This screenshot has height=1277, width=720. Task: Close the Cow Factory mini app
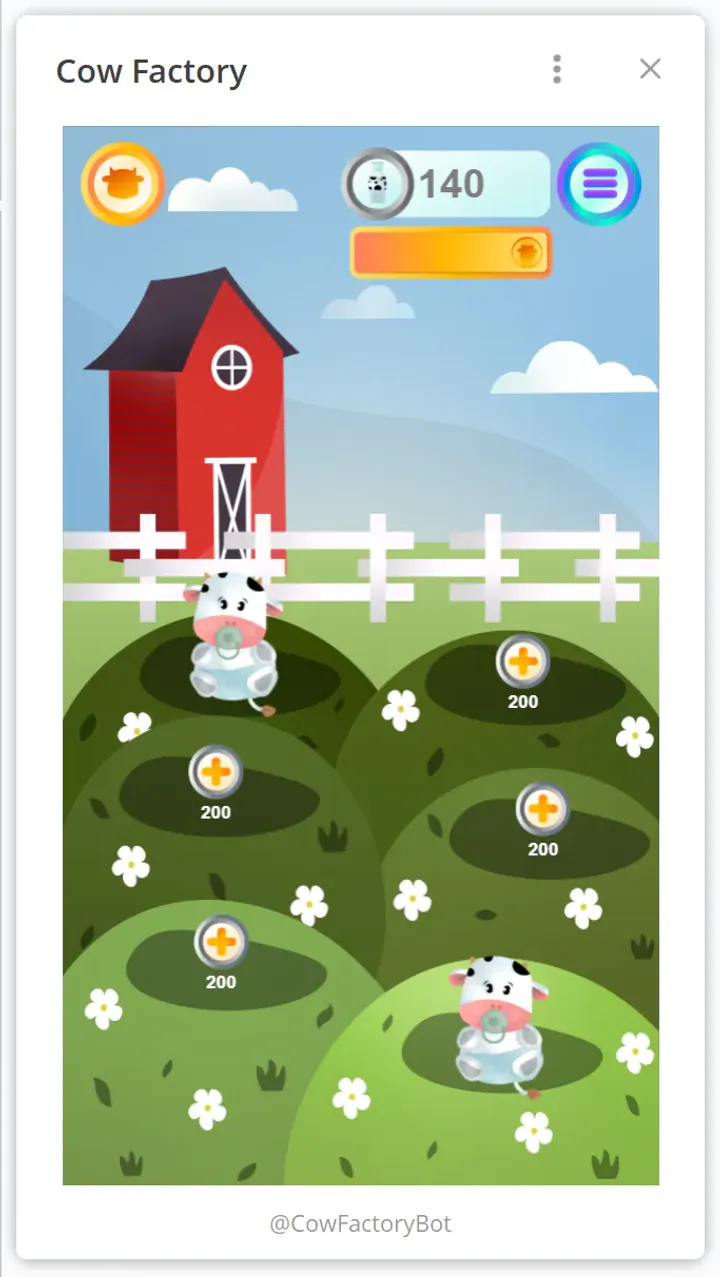point(650,69)
